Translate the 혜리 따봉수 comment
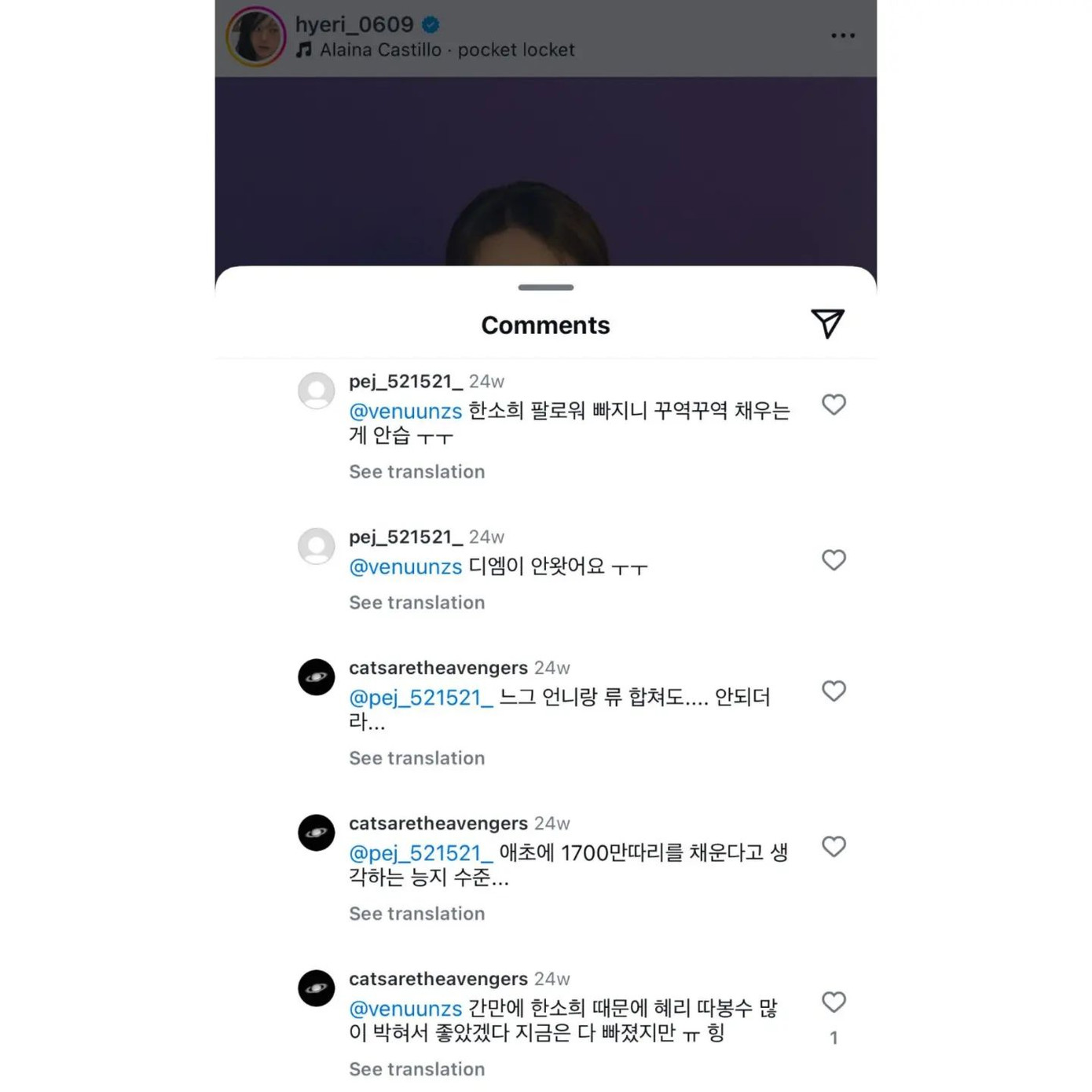 (x=416, y=1069)
